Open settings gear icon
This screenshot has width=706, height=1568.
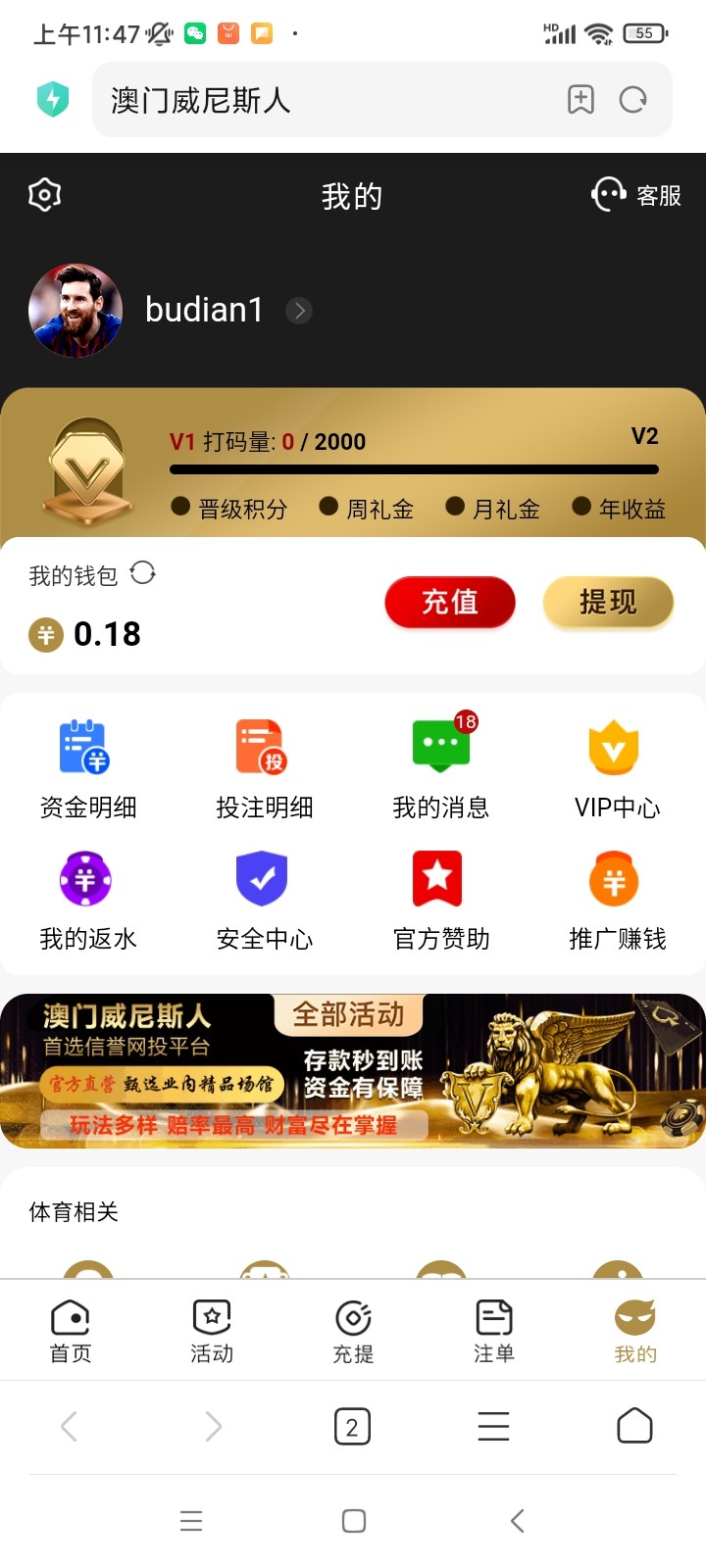(x=45, y=195)
